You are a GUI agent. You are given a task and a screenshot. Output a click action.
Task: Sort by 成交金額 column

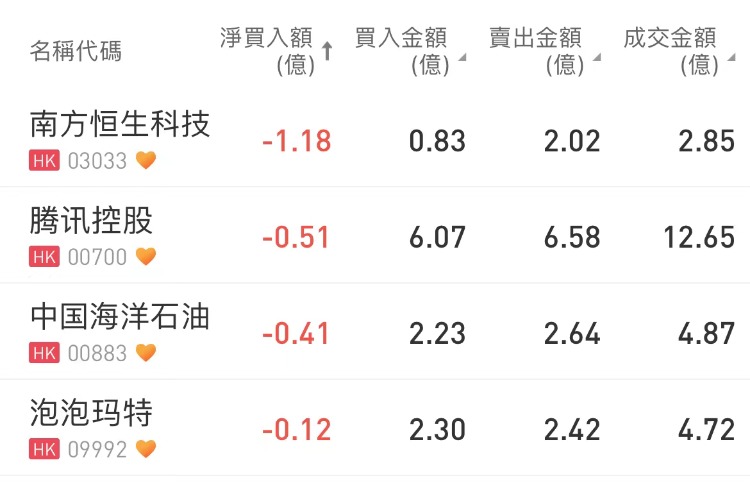(x=677, y=51)
